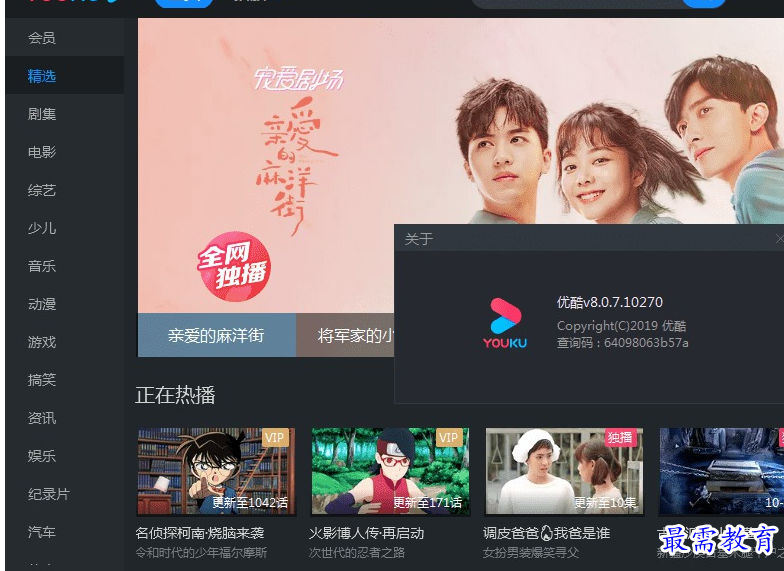Switch to the 动漫 category
The height and width of the screenshot is (571, 784).
tap(42, 304)
